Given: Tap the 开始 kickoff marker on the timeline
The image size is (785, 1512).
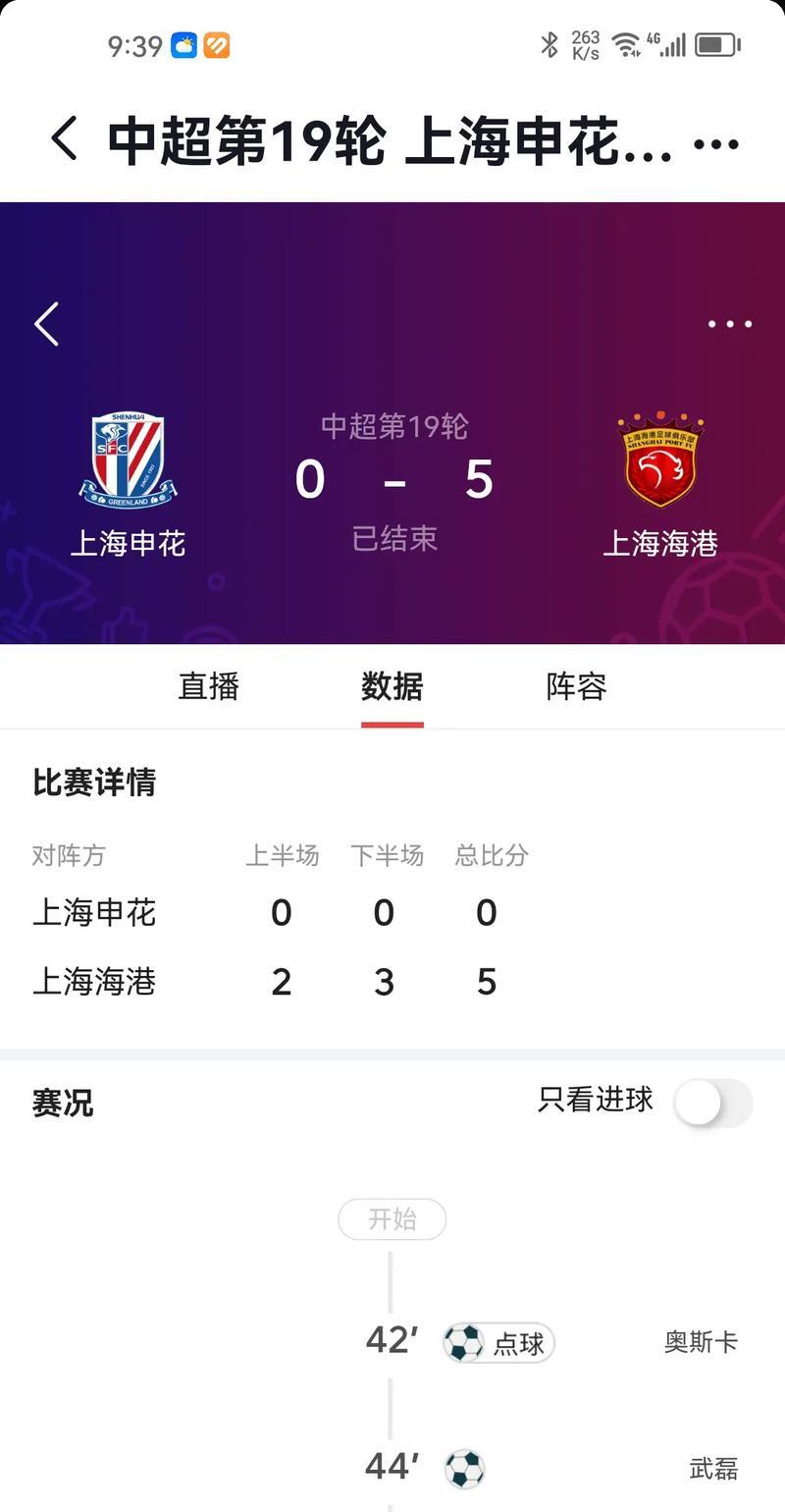Looking at the screenshot, I should tap(392, 1219).
